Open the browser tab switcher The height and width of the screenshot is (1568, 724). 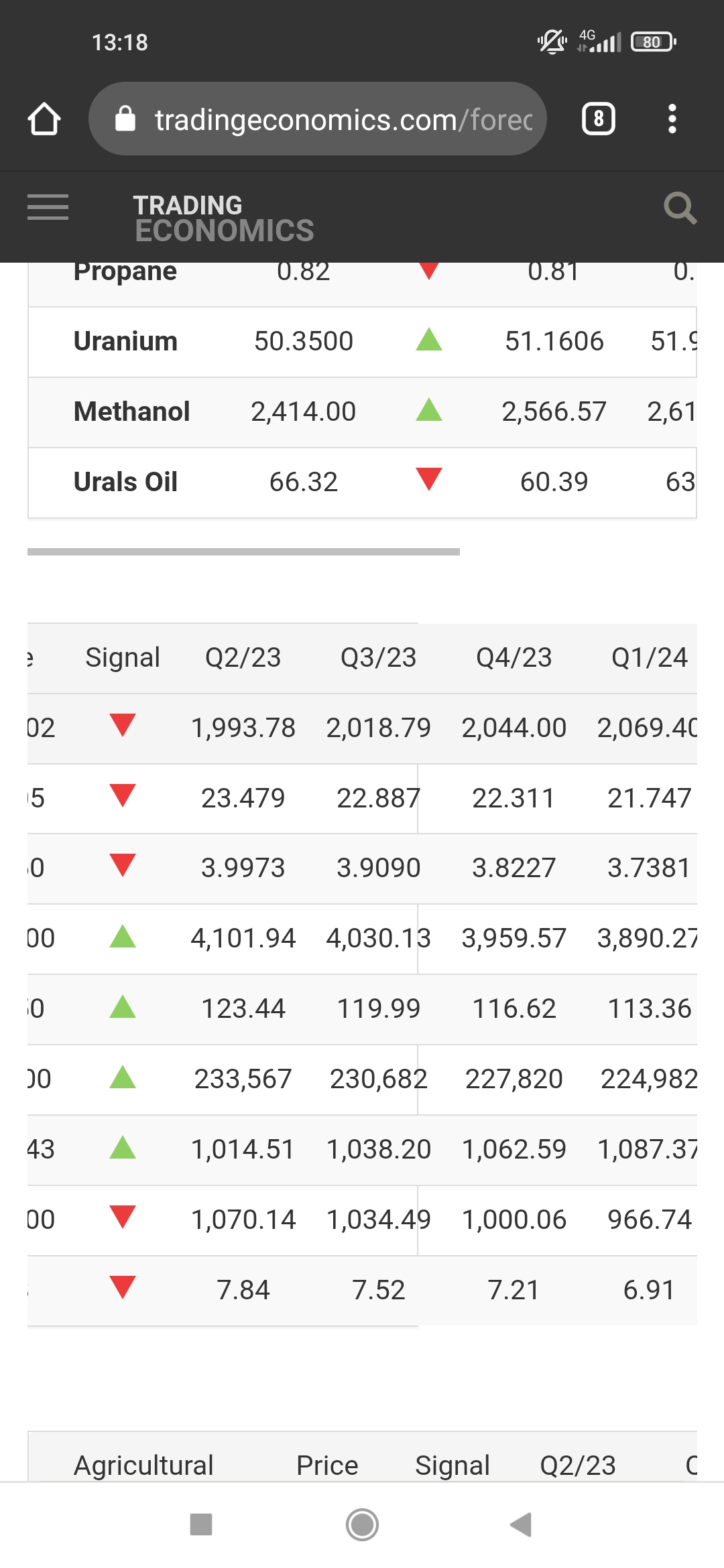pos(598,119)
